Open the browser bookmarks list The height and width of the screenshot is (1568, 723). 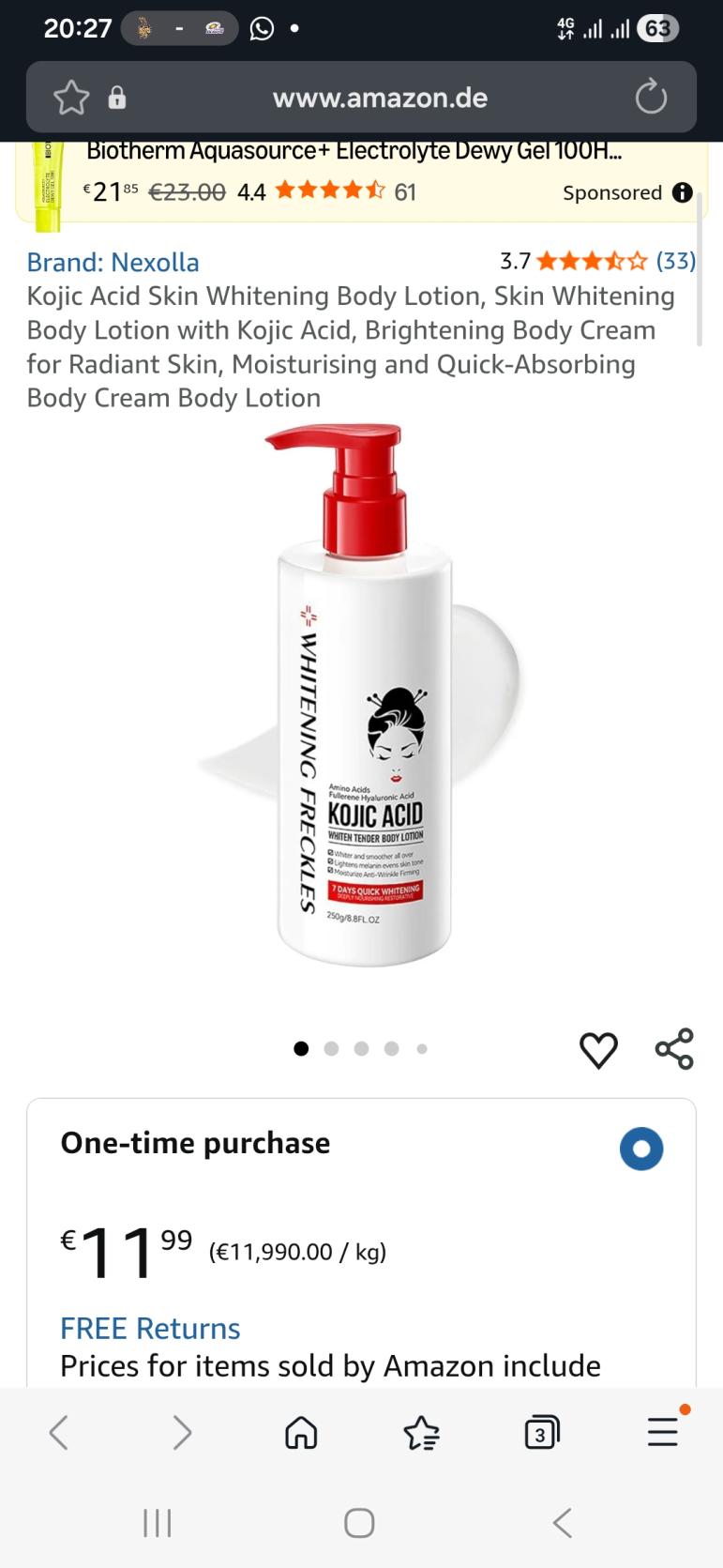click(x=421, y=1432)
